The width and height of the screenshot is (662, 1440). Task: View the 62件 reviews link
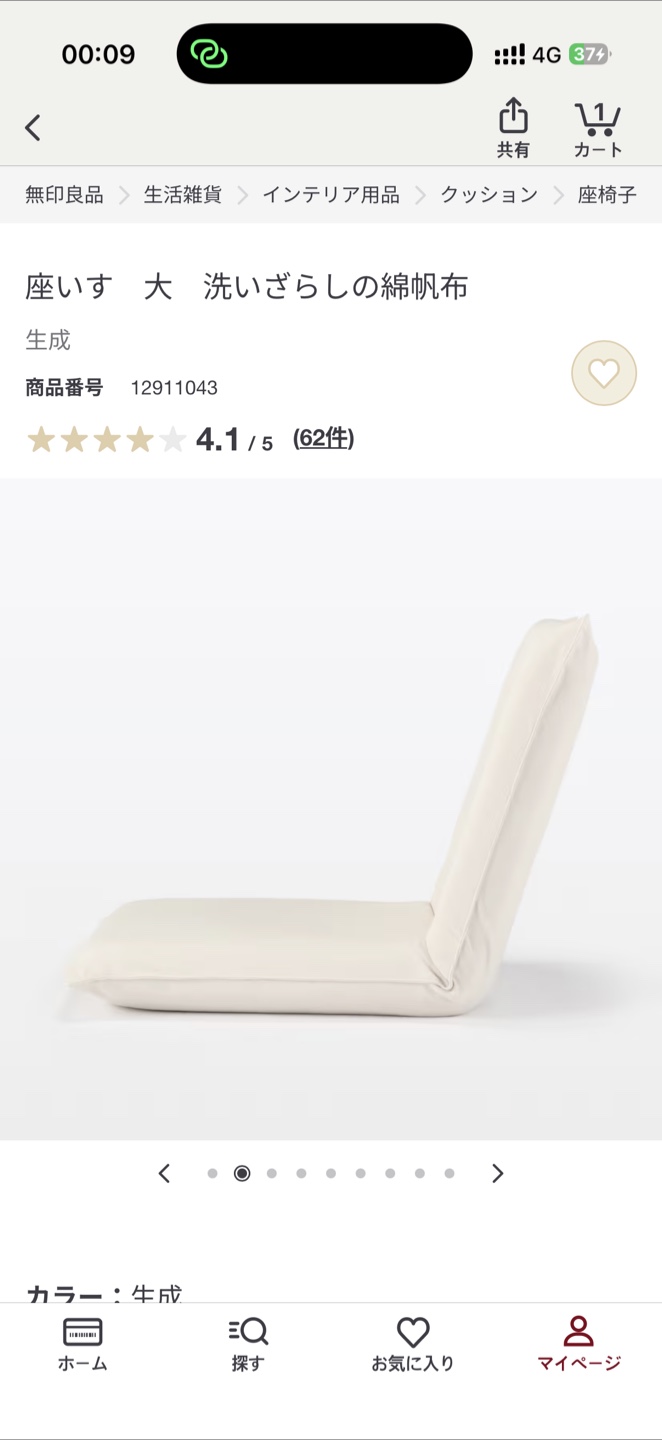point(323,438)
